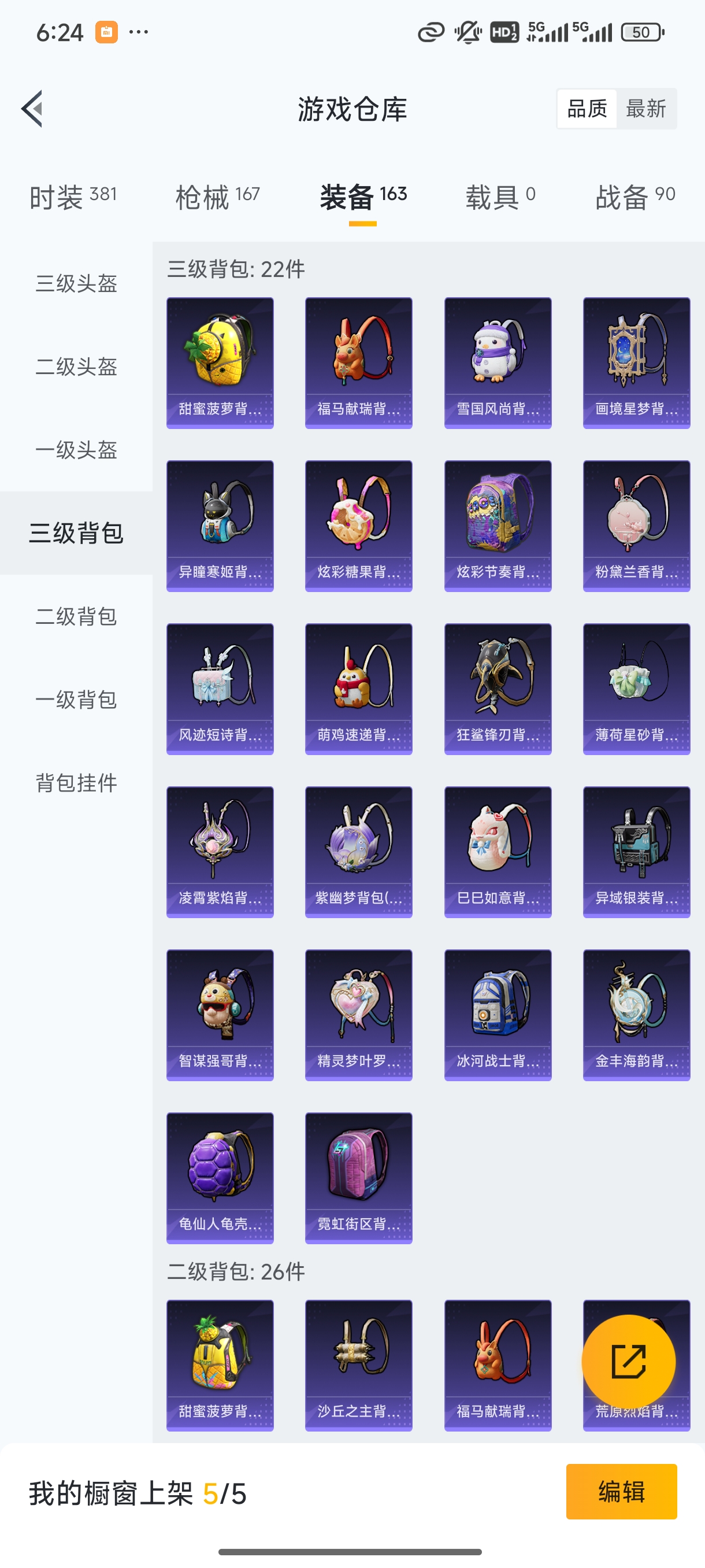The image size is (705, 1568).
Task: Switch to the 枪械 tab
Action: pos(217,197)
